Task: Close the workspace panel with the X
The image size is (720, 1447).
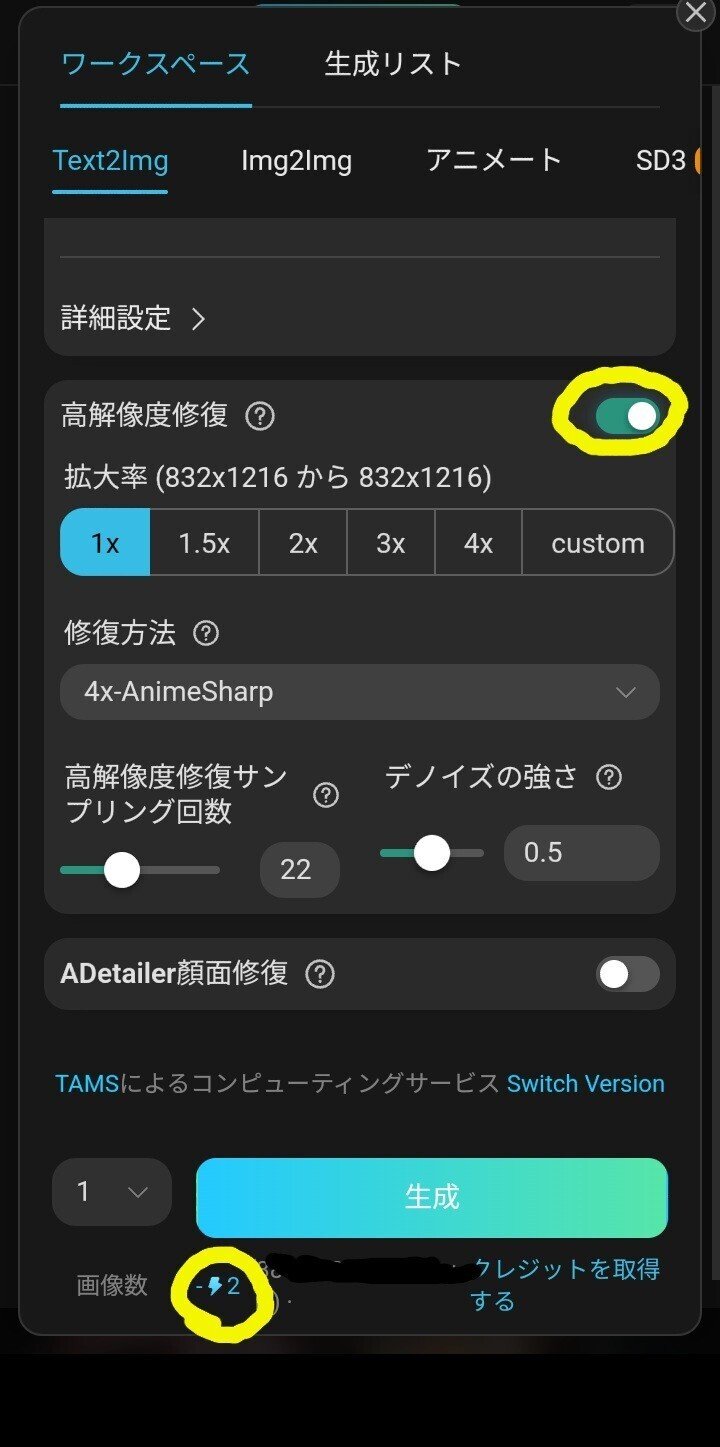Action: (x=695, y=14)
